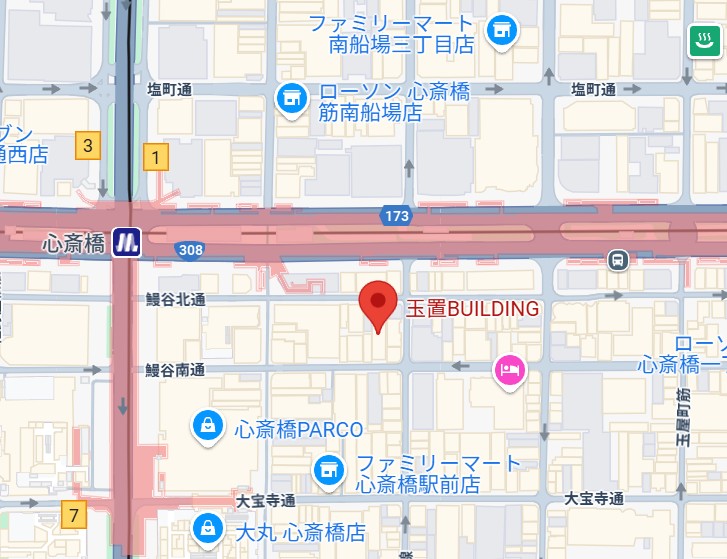Select the ファミリーマート 南船場三丁目店 marker
Image resolution: width=727 pixels, height=559 pixels.
499,31
